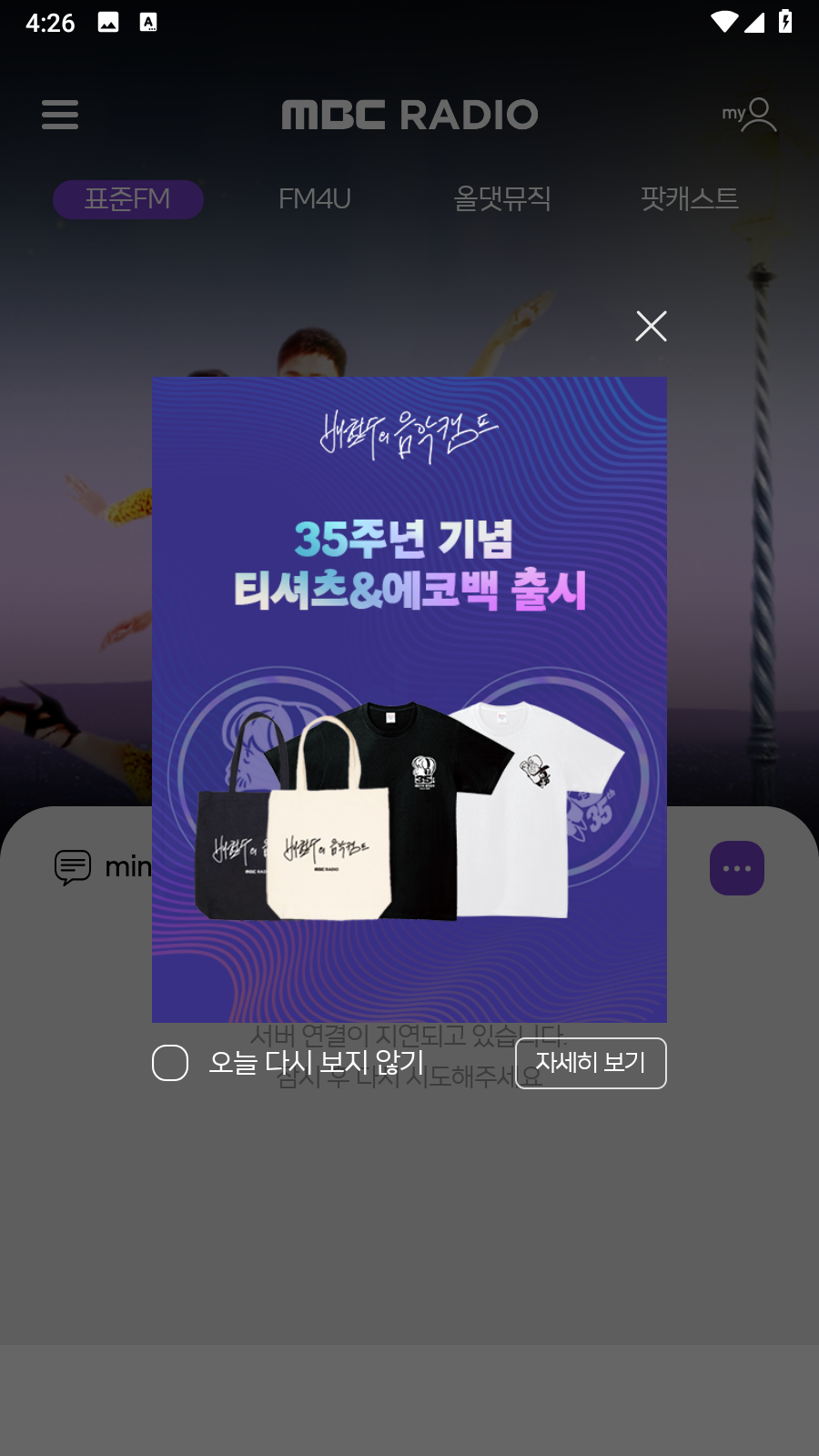Switch to the 올댓뮤직 tab
The image size is (819, 1456).
click(x=502, y=199)
